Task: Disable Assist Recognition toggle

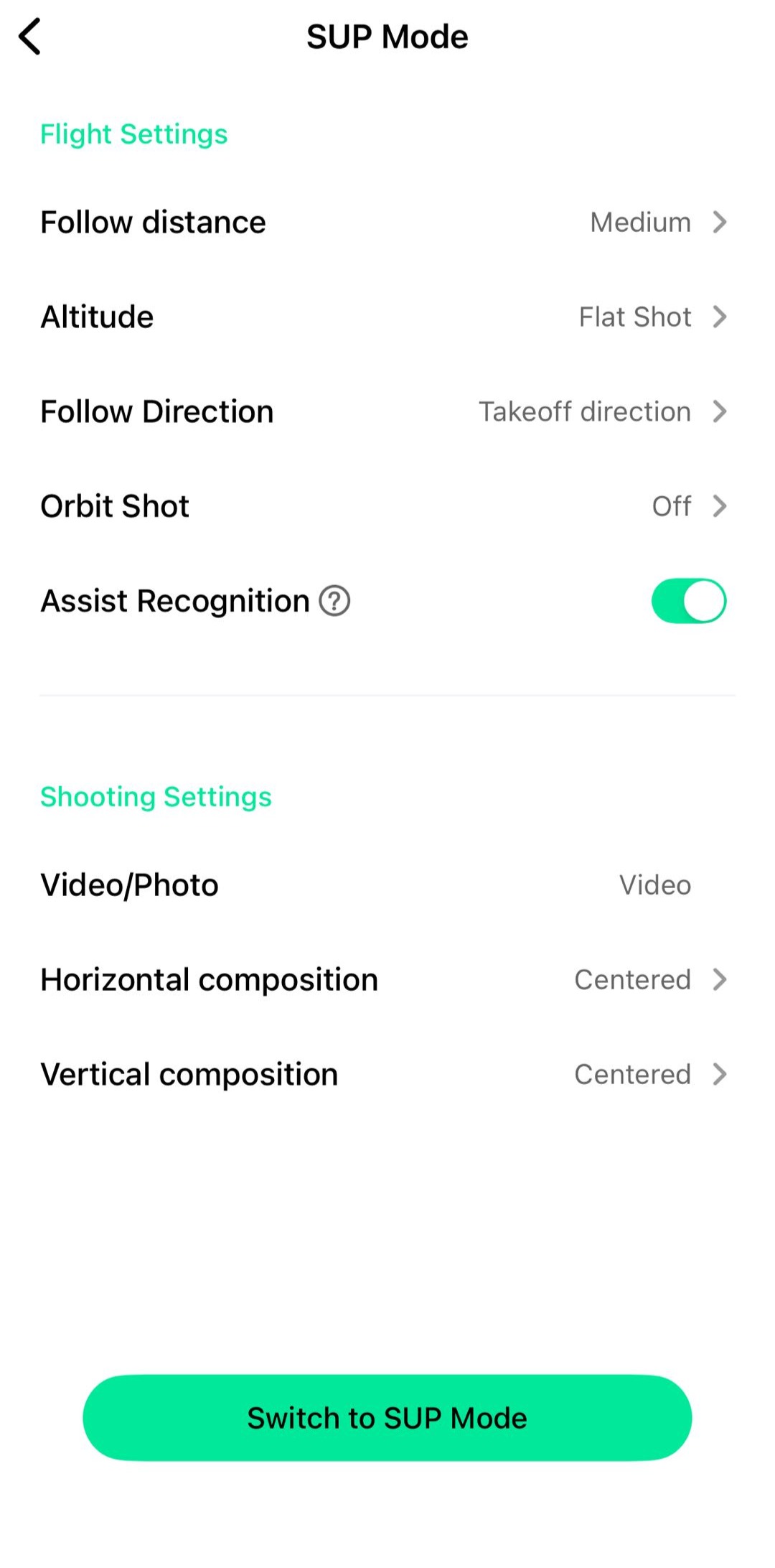Action: [x=689, y=601]
